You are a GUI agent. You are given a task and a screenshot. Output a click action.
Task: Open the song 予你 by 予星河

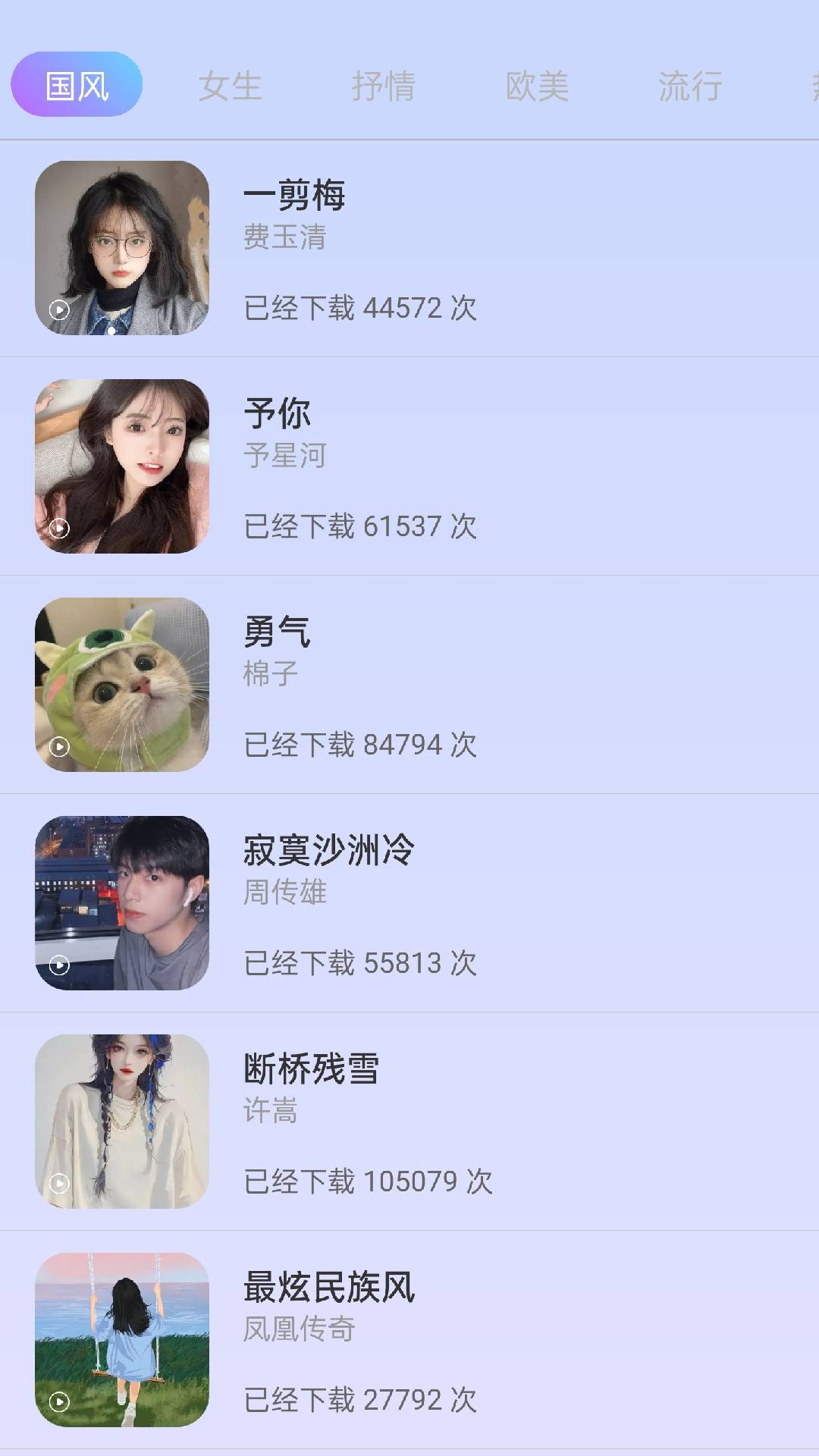[x=278, y=414]
